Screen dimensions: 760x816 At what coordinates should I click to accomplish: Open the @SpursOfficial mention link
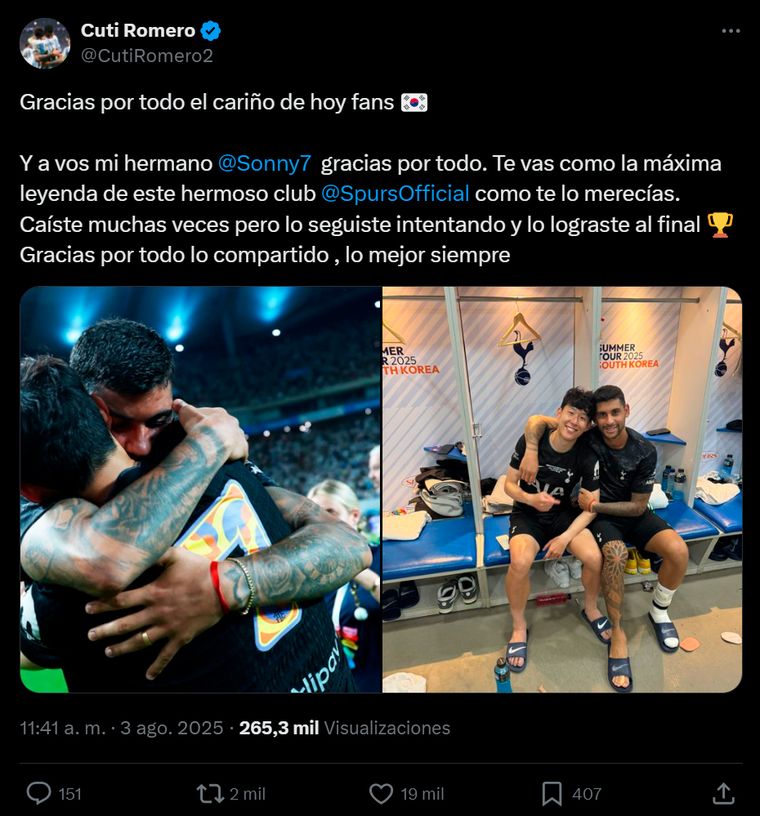(x=395, y=194)
